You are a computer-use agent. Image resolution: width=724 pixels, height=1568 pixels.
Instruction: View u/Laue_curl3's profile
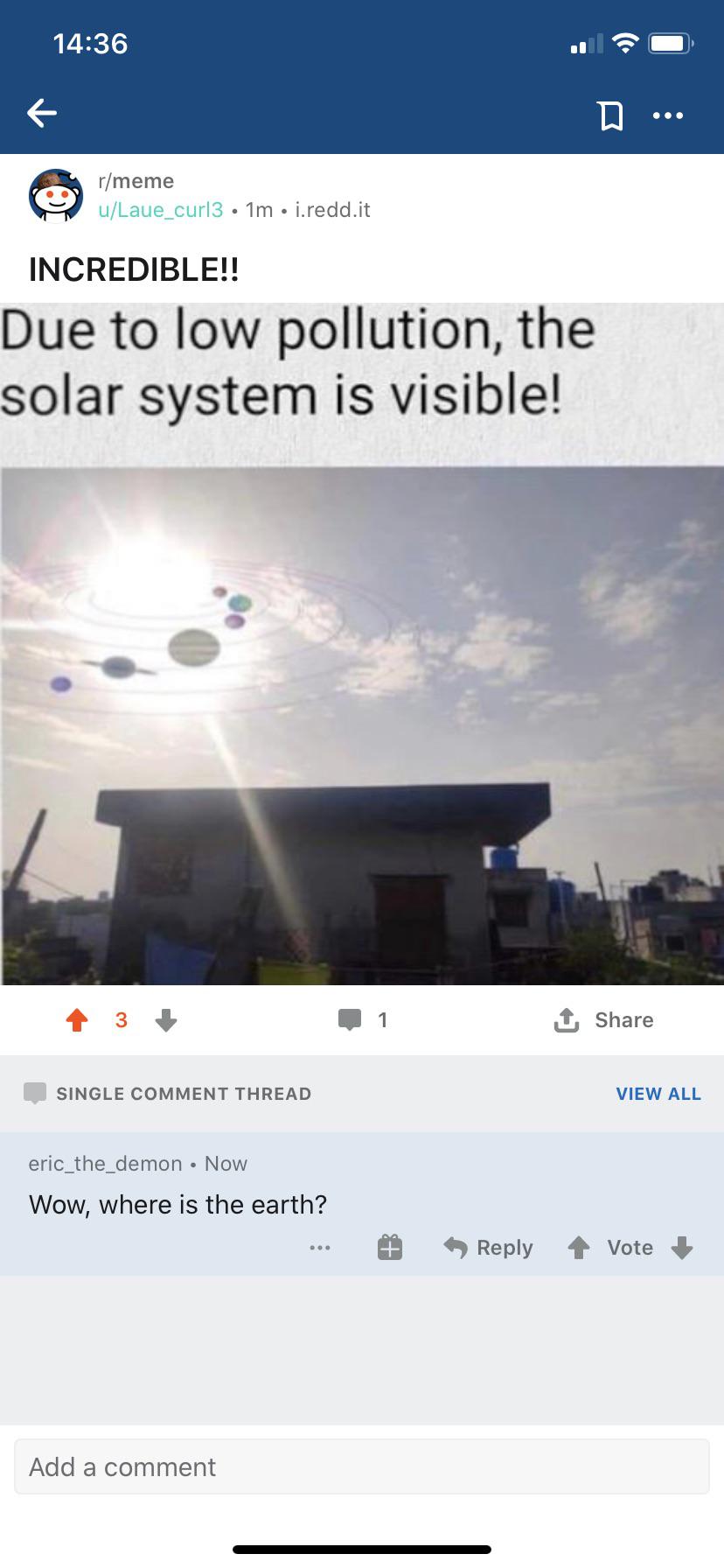pyautogui.click(x=160, y=210)
